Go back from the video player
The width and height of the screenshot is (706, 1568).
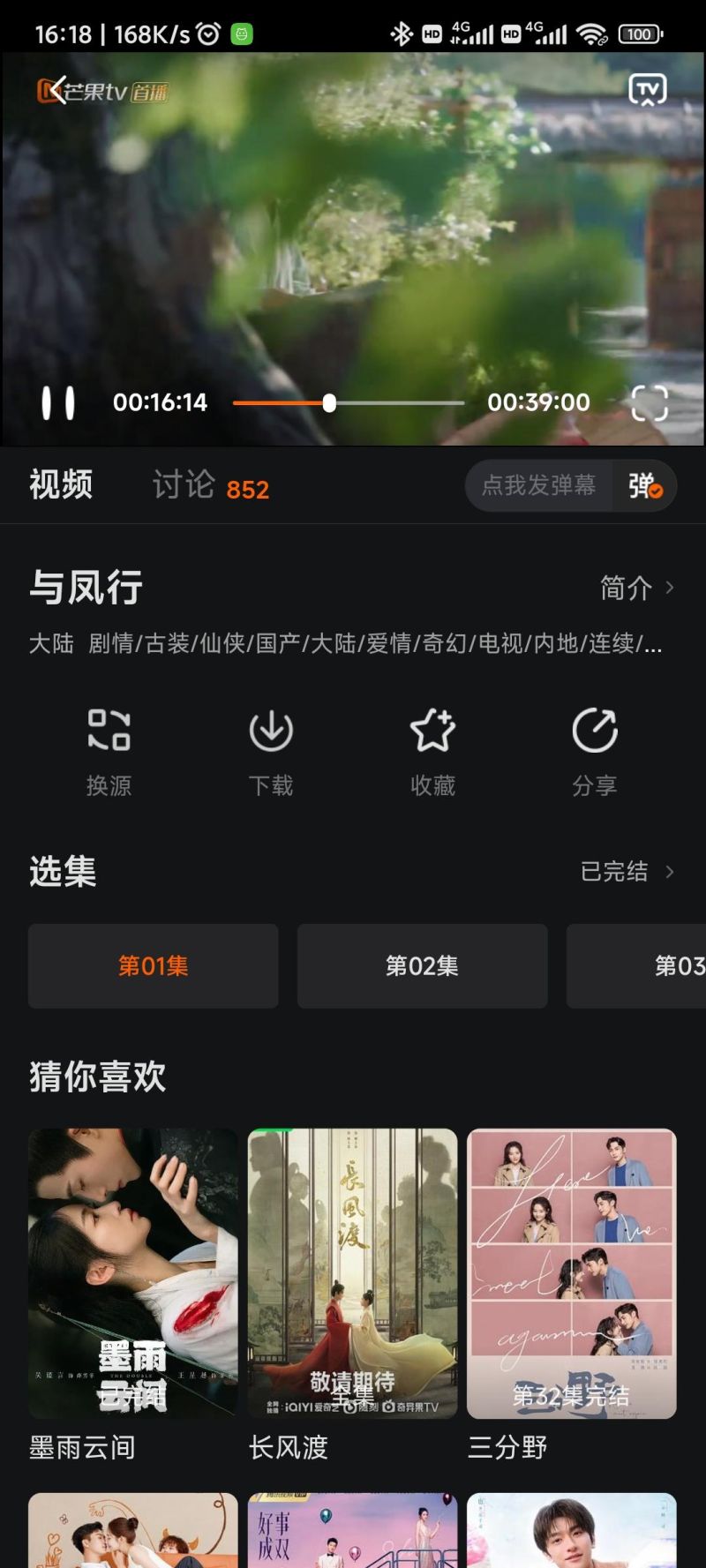pos(56,90)
